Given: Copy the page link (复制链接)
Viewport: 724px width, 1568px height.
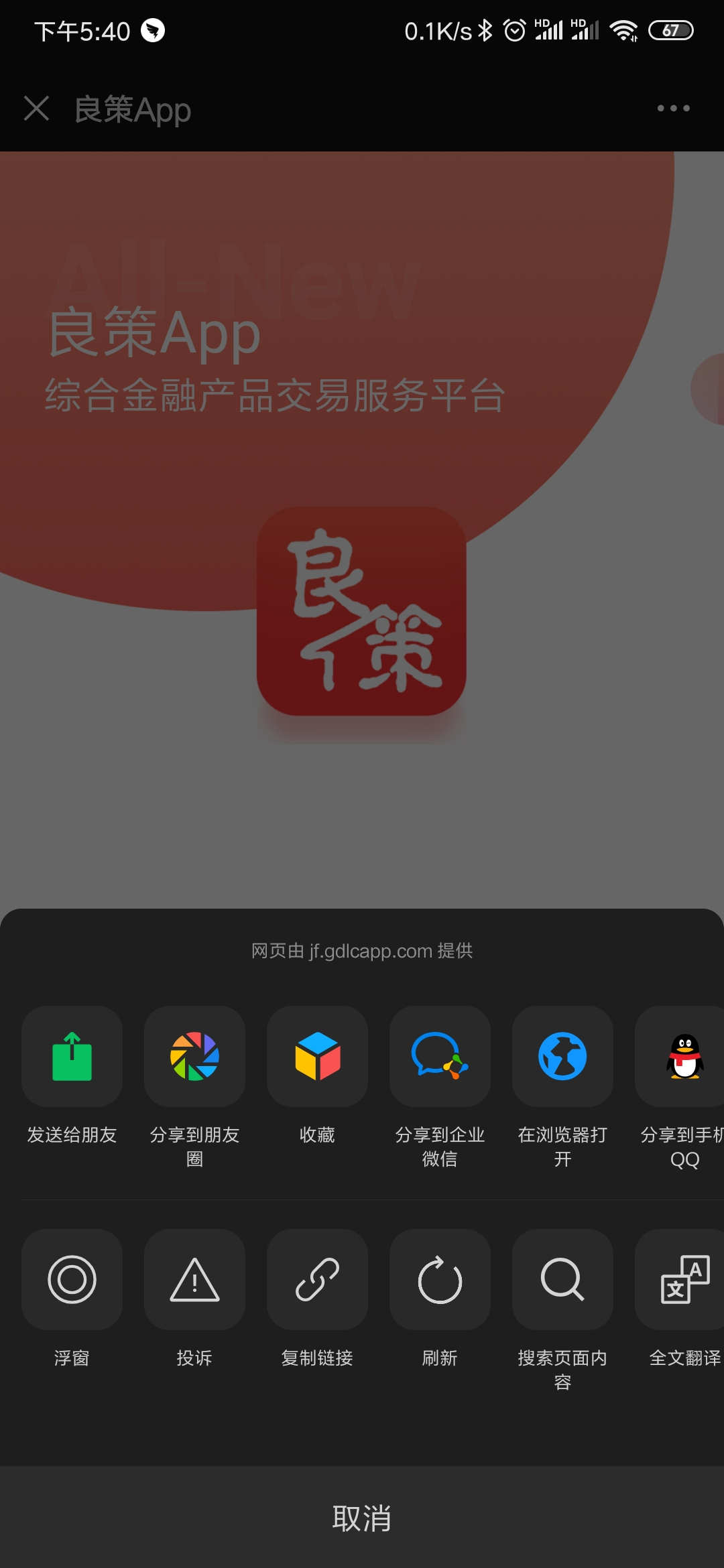Looking at the screenshot, I should tap(317, 1279).
